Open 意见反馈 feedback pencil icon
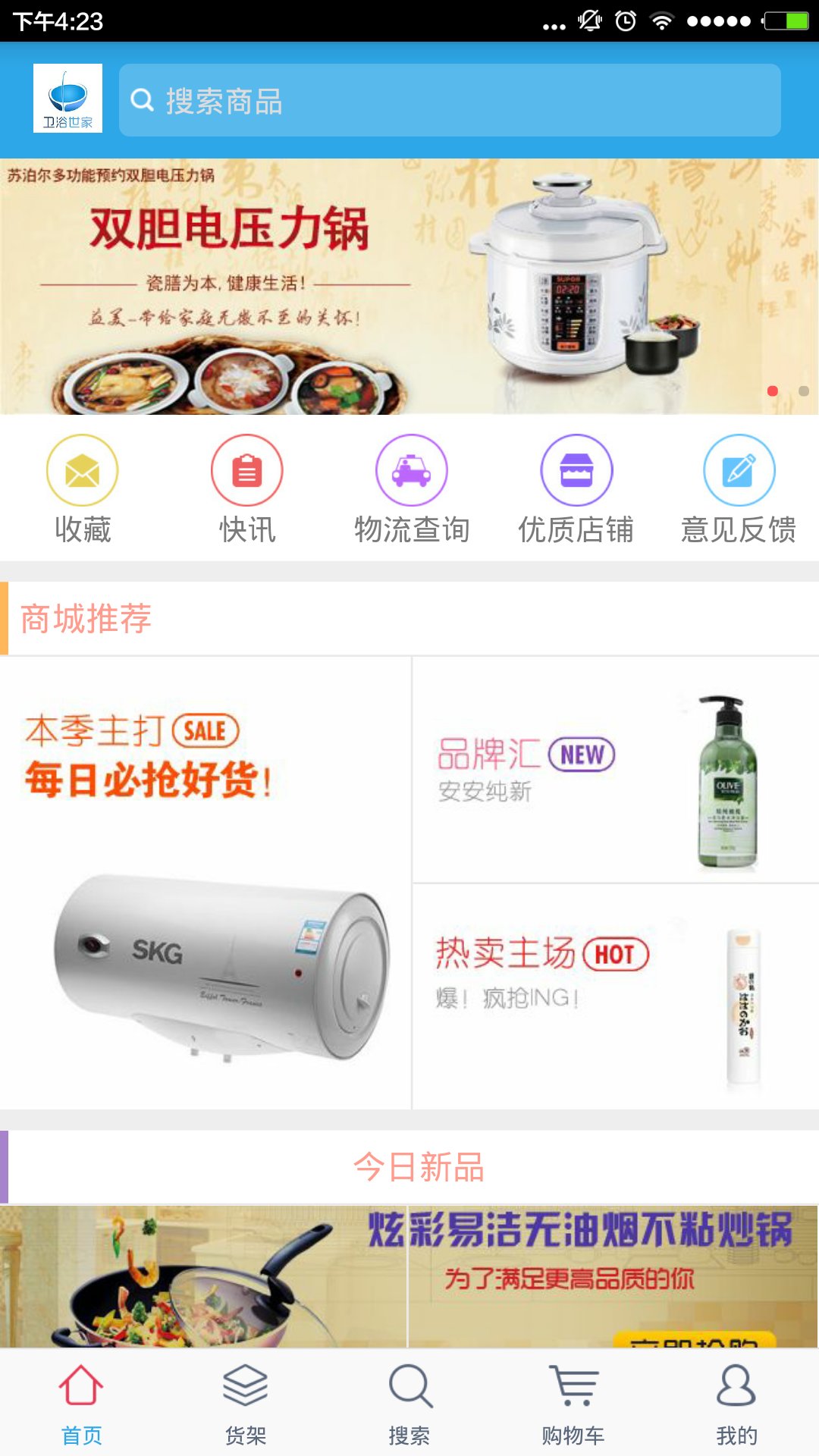Viewport: 819px width, 1456px height. click(739, 470)
